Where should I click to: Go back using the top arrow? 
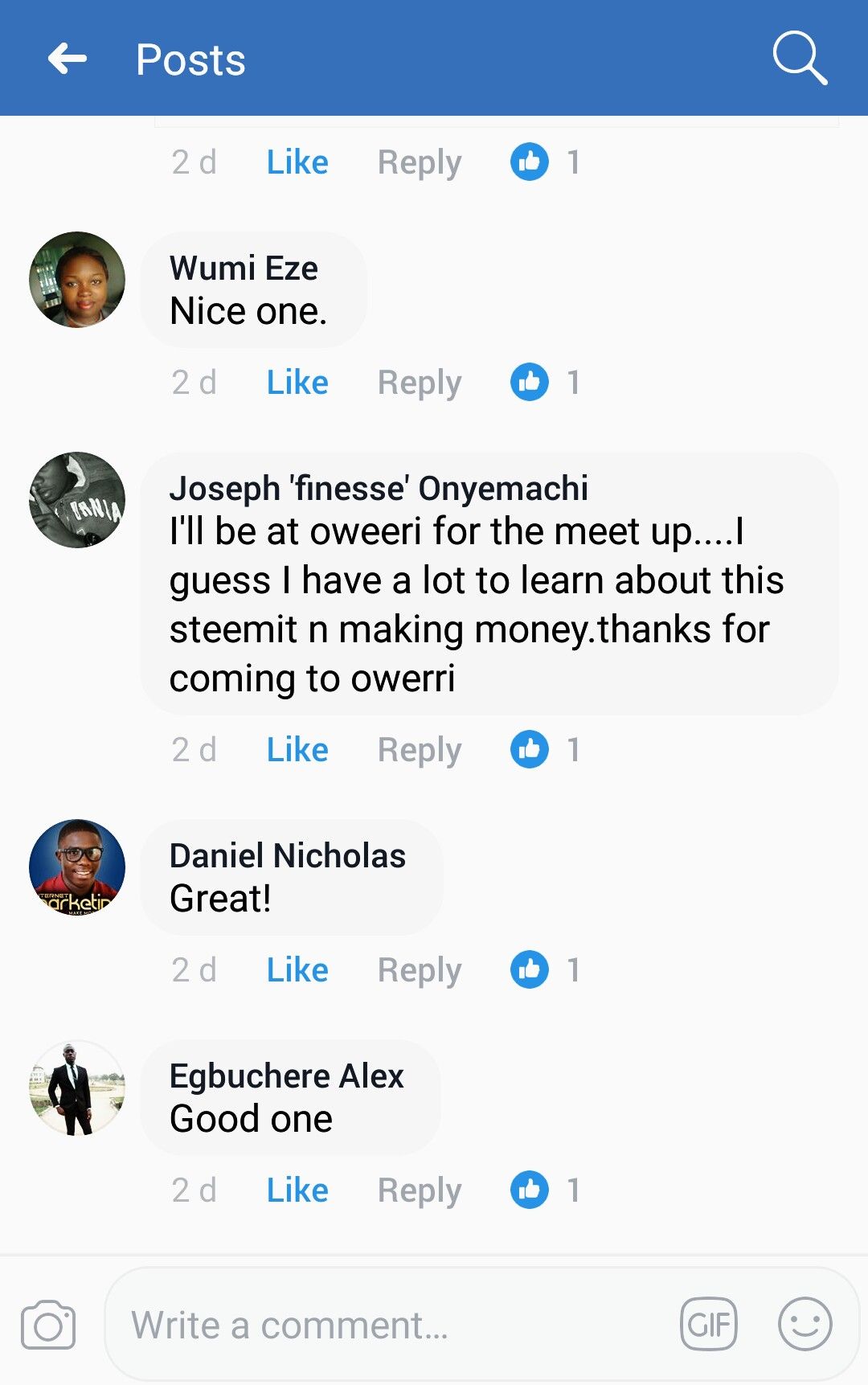[68, 59]
